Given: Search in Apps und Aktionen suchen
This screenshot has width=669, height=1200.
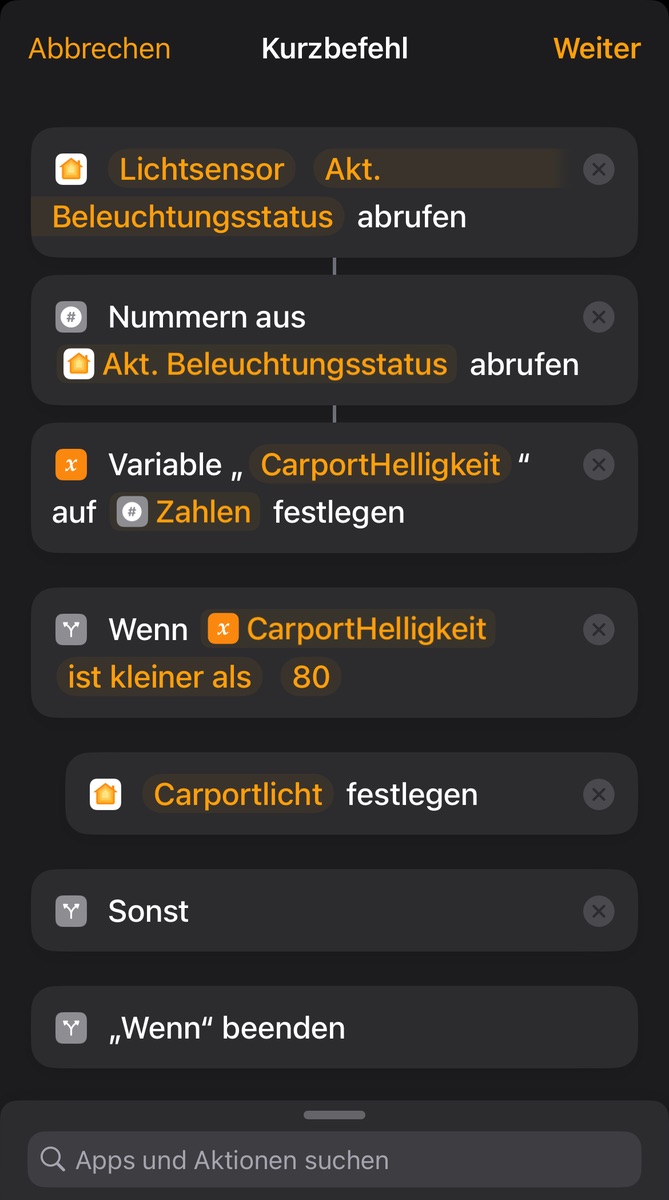Looking at the screenshot, I should pyautogui.click(x=334, y=1160).
